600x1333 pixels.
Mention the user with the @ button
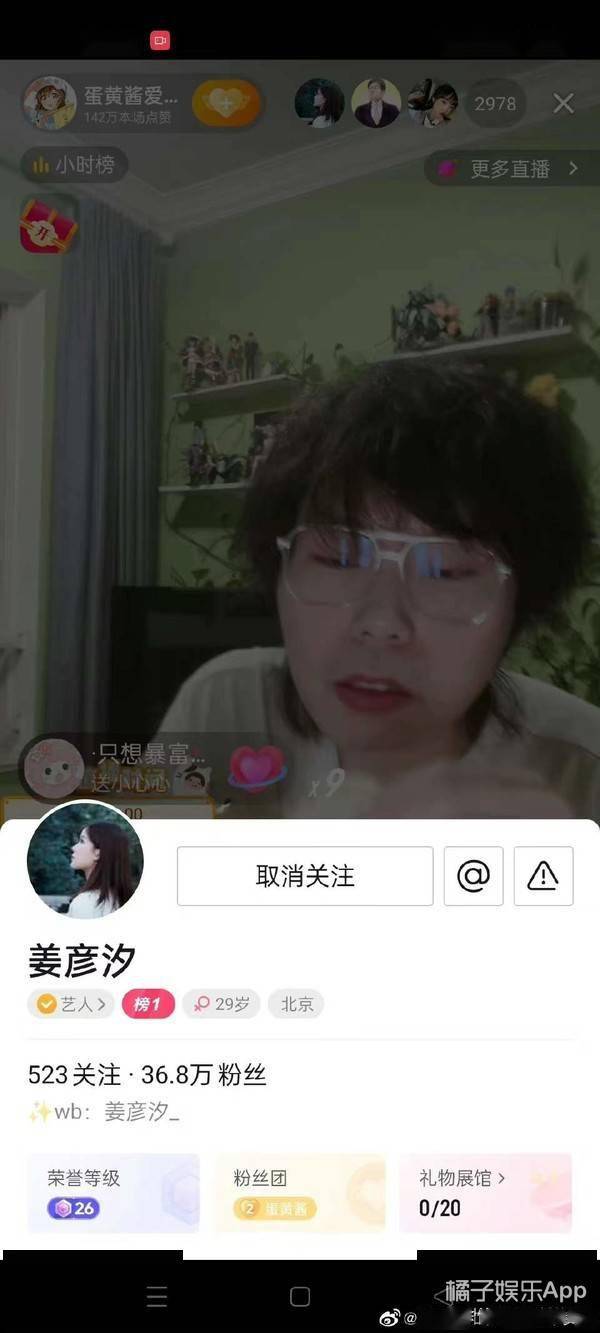point(473,876)
